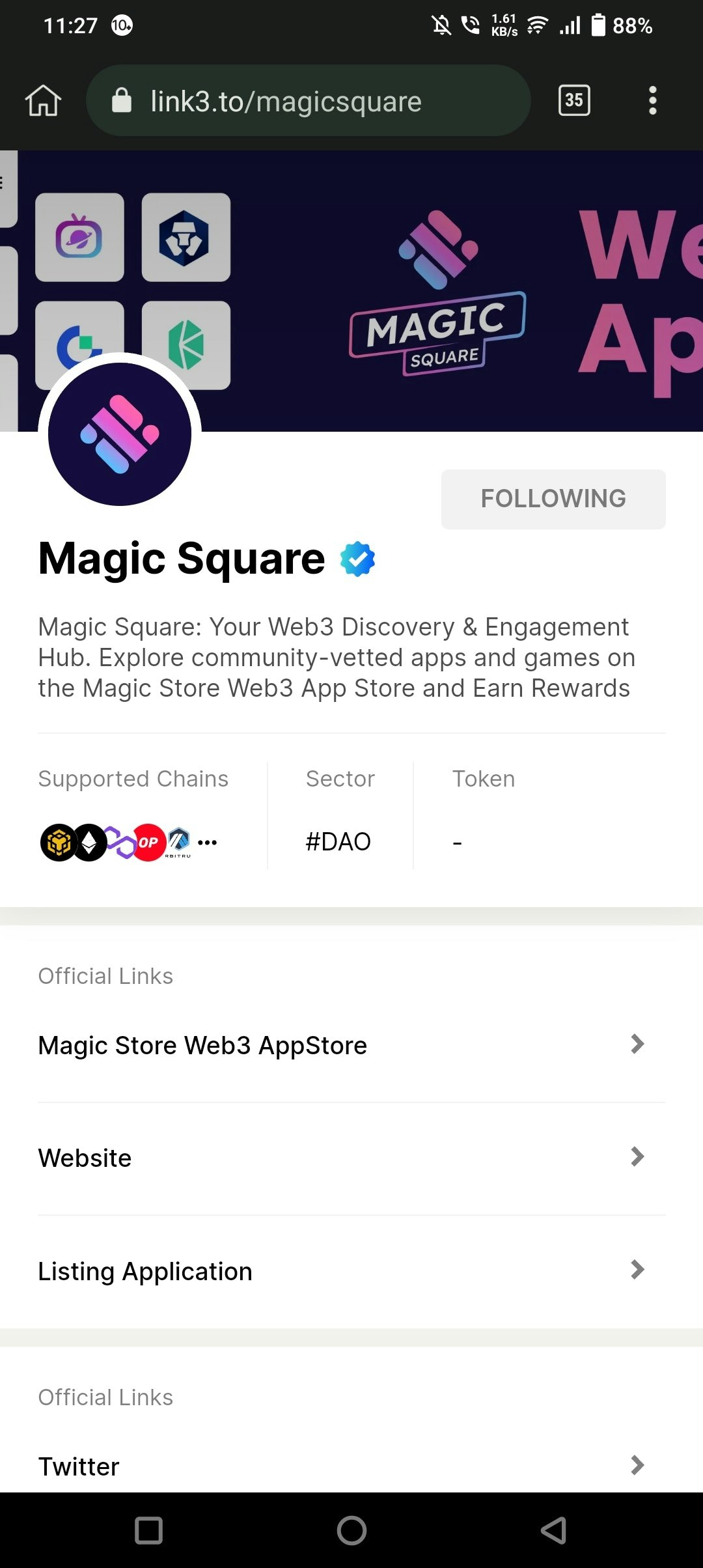The width and height of the screenshot is (703, 1568).
Task: Open recent apps from navigation bar
Action: (148, 1530)
